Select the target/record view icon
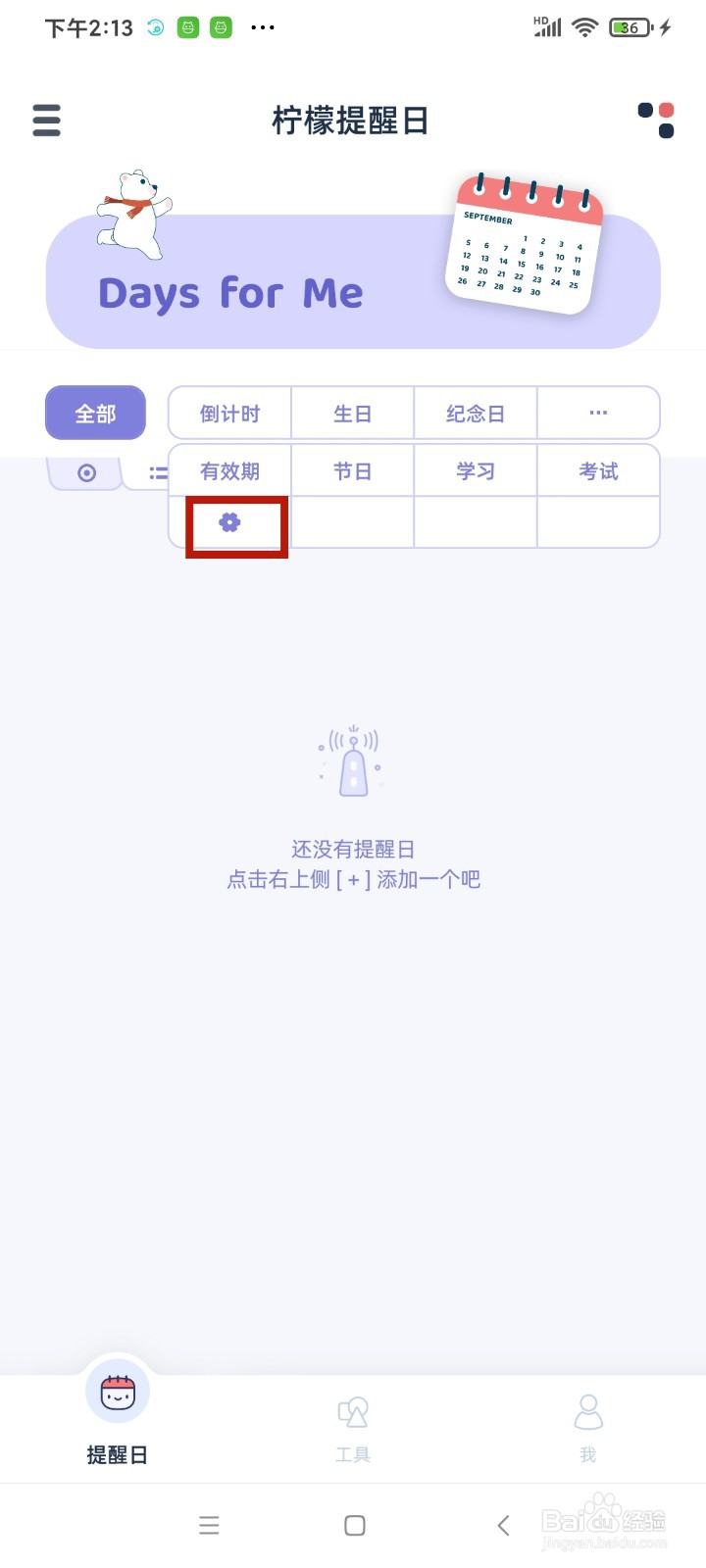The height and width of the screenshot is (1568, 706). (x=86, y=472)
